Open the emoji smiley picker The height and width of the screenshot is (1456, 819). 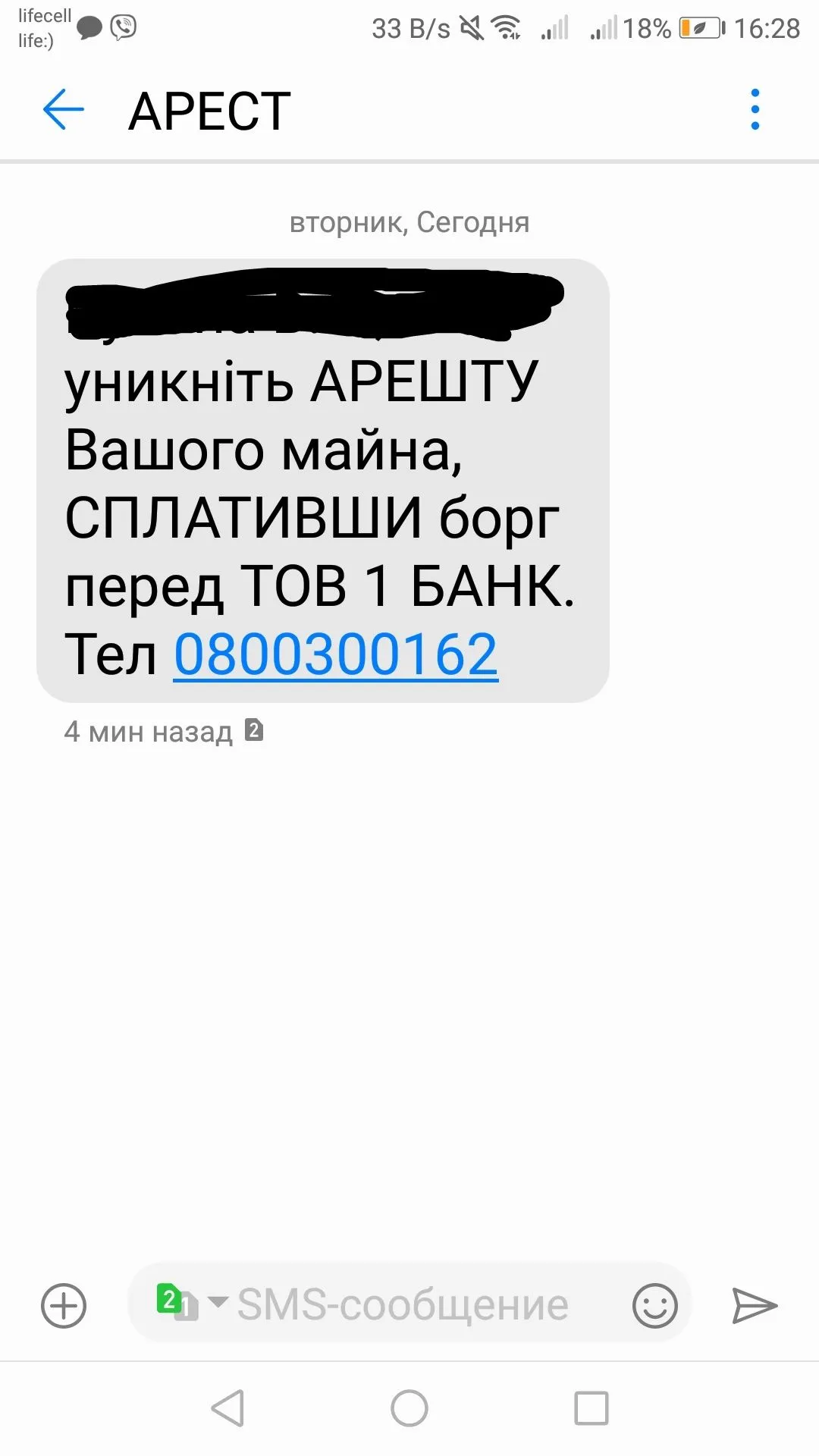654,1305
